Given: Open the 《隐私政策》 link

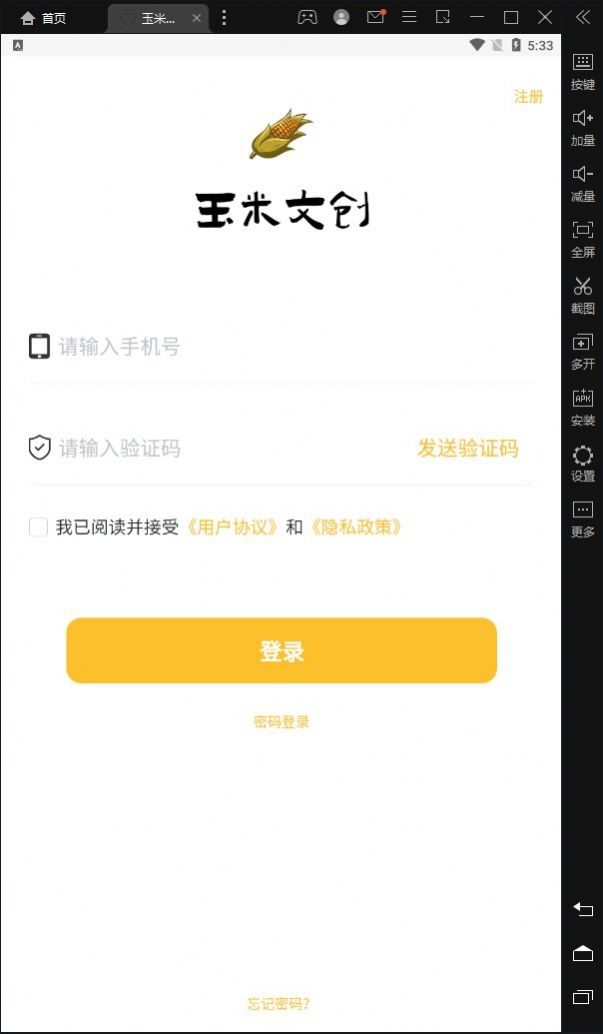Looking at the screenshot, I should (x=357, y=527).
